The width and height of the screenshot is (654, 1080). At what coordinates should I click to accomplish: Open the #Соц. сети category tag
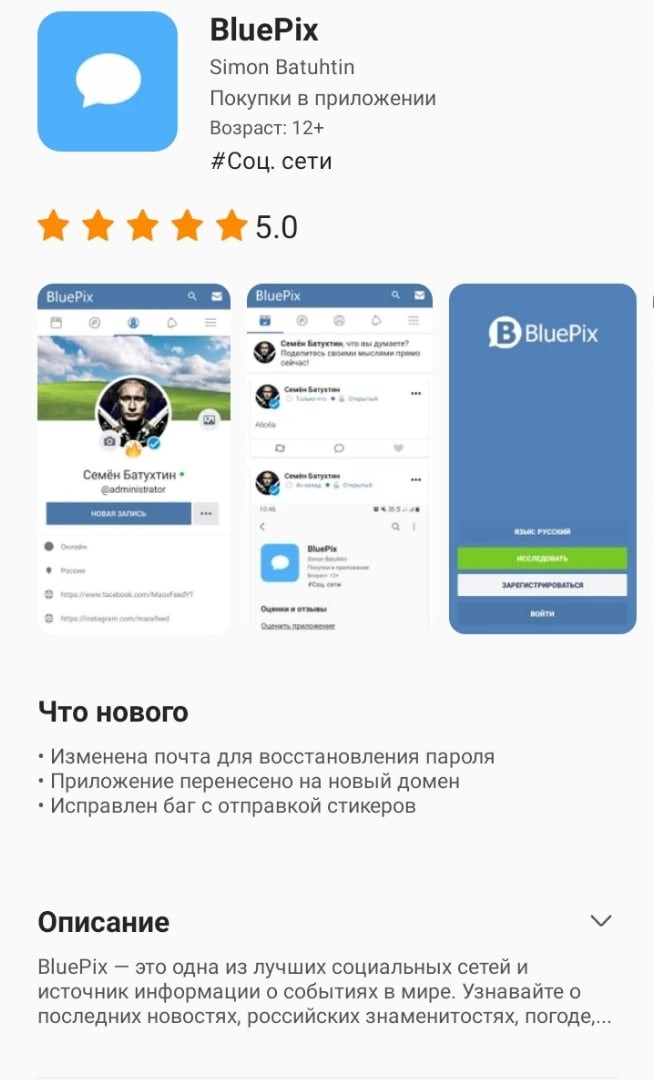[x=271, y=161]
